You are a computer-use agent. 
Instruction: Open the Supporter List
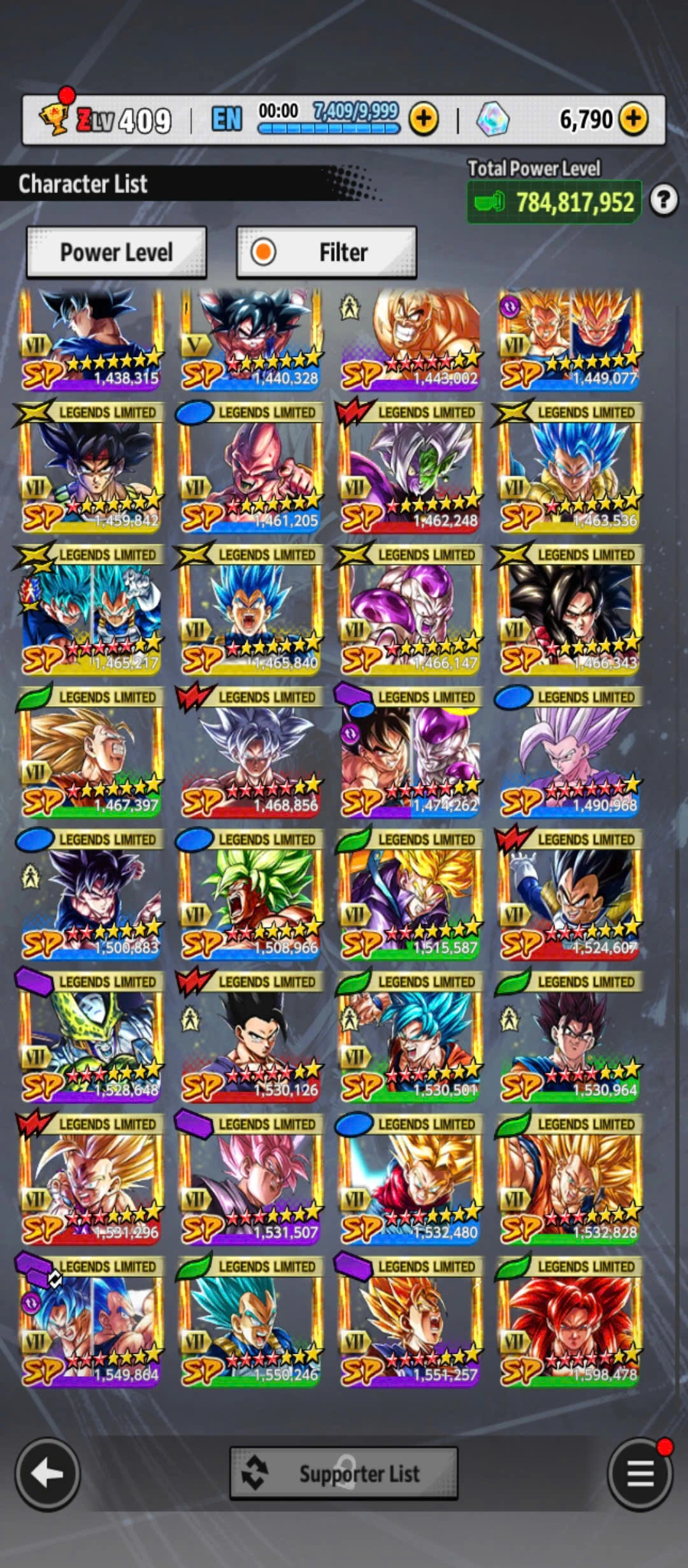point(343,1473)
